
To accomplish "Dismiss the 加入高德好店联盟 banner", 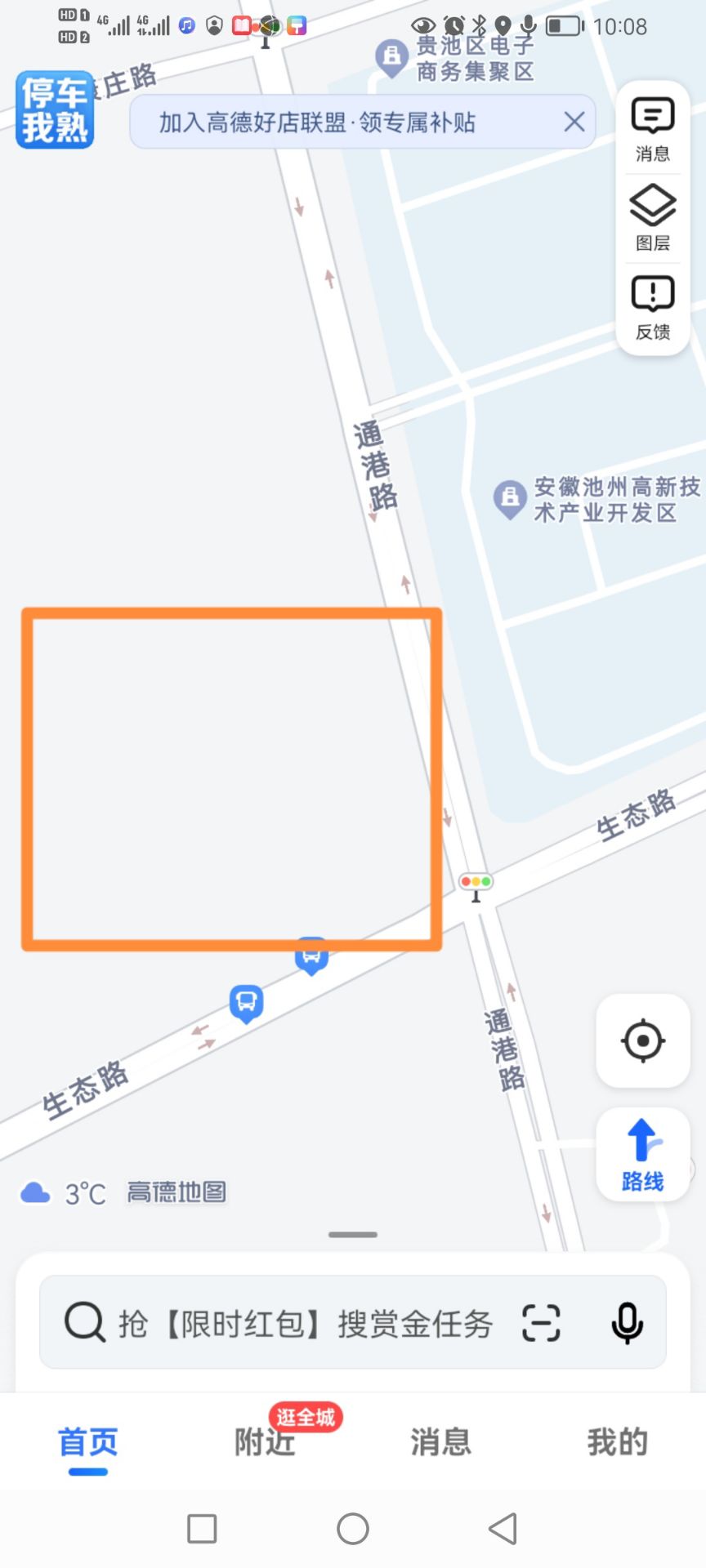I will [x=574, y=122].
